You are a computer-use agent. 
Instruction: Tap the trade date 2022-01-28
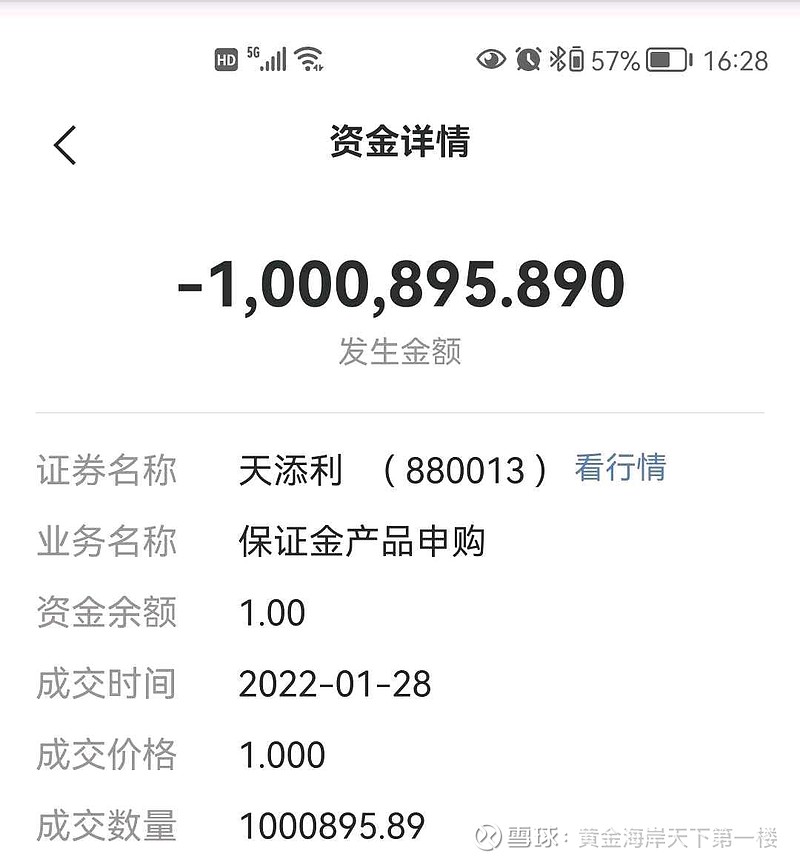335,685
